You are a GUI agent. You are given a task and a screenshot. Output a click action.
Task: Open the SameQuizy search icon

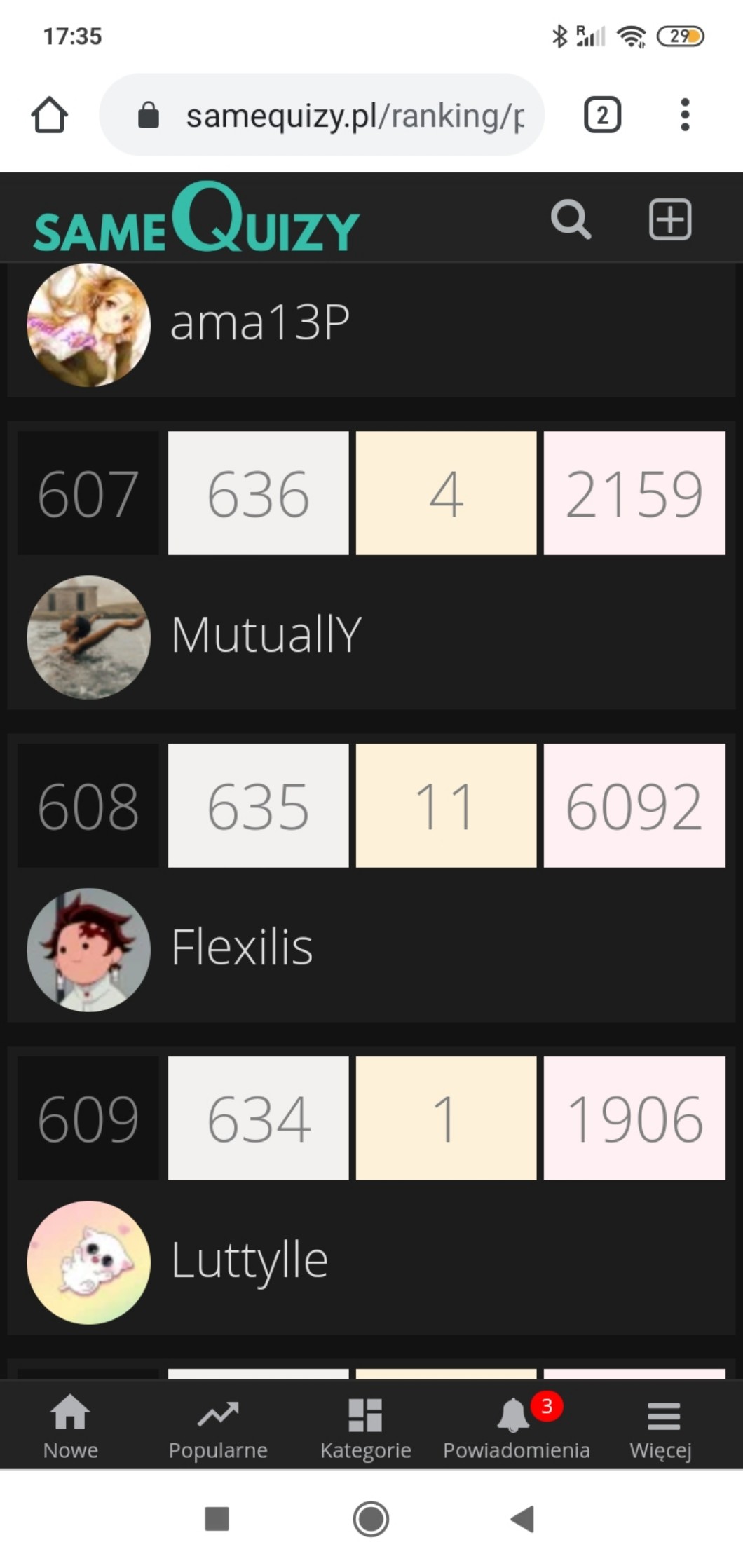click(x=571, y=219)
